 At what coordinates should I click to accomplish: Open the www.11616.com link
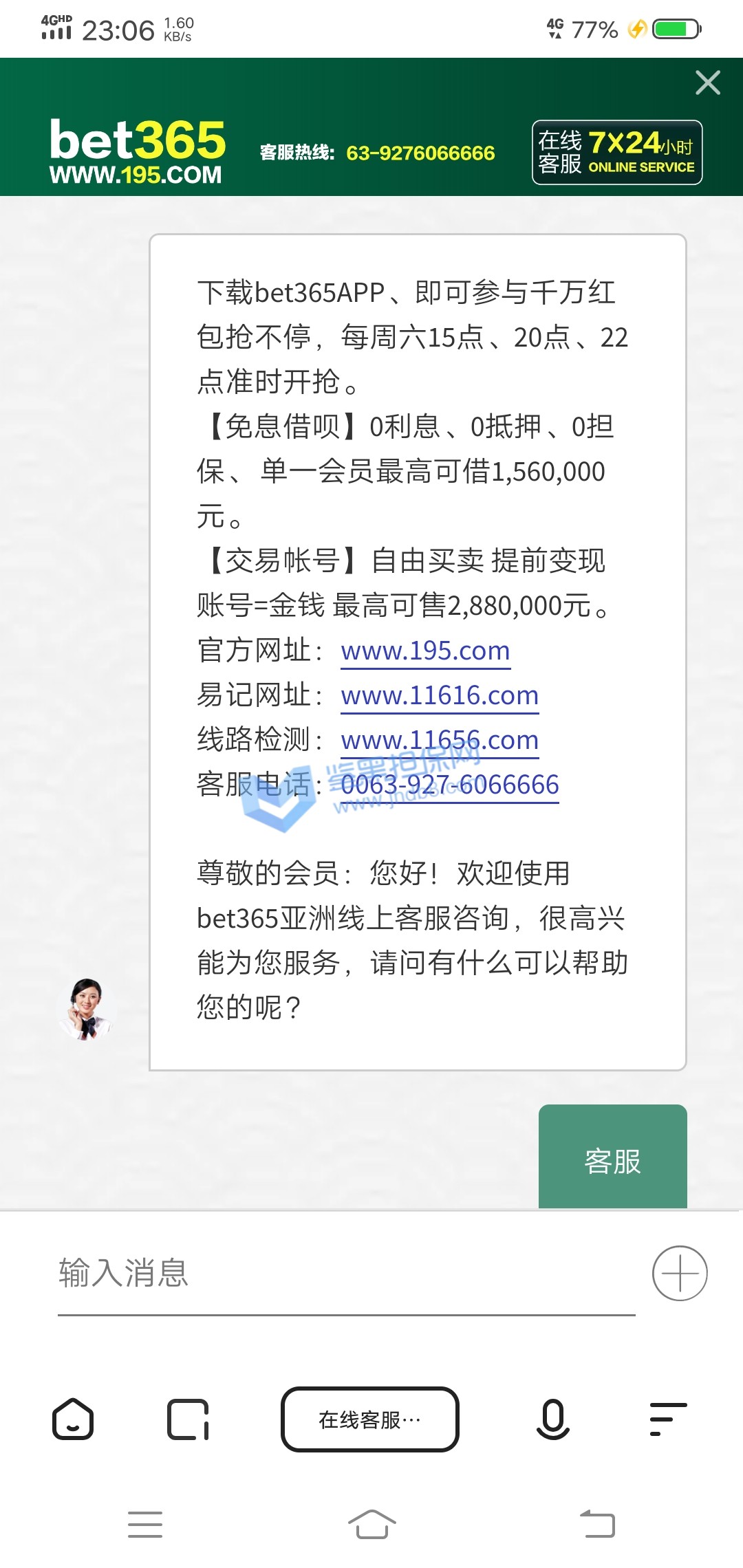click(439, 695)
